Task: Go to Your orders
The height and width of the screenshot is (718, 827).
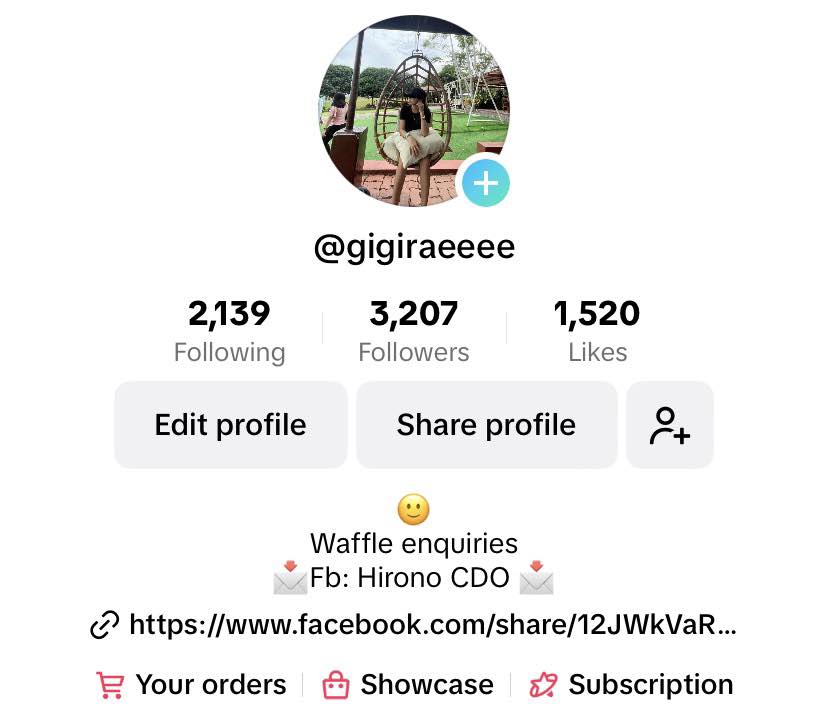Action: 192,685
